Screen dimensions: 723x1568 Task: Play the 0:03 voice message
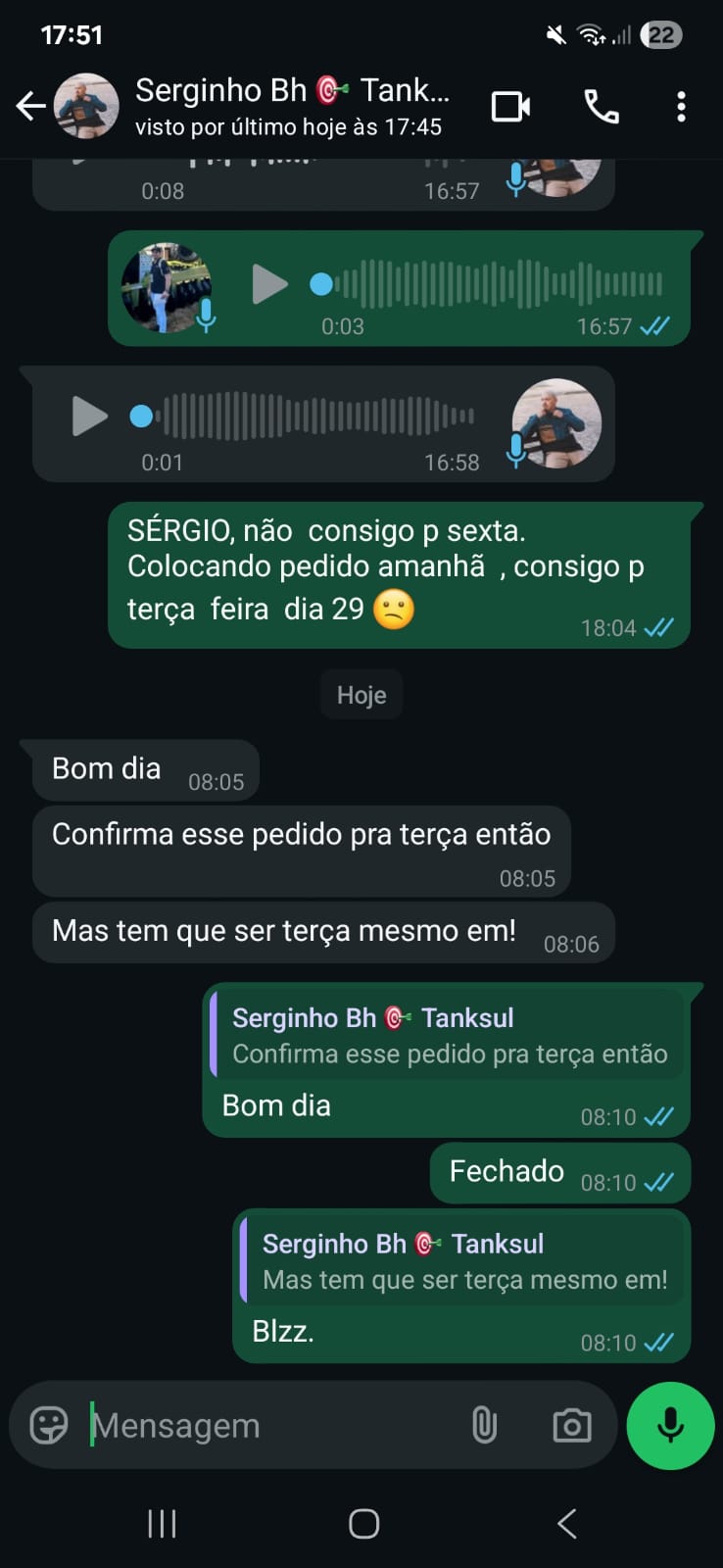269,284
